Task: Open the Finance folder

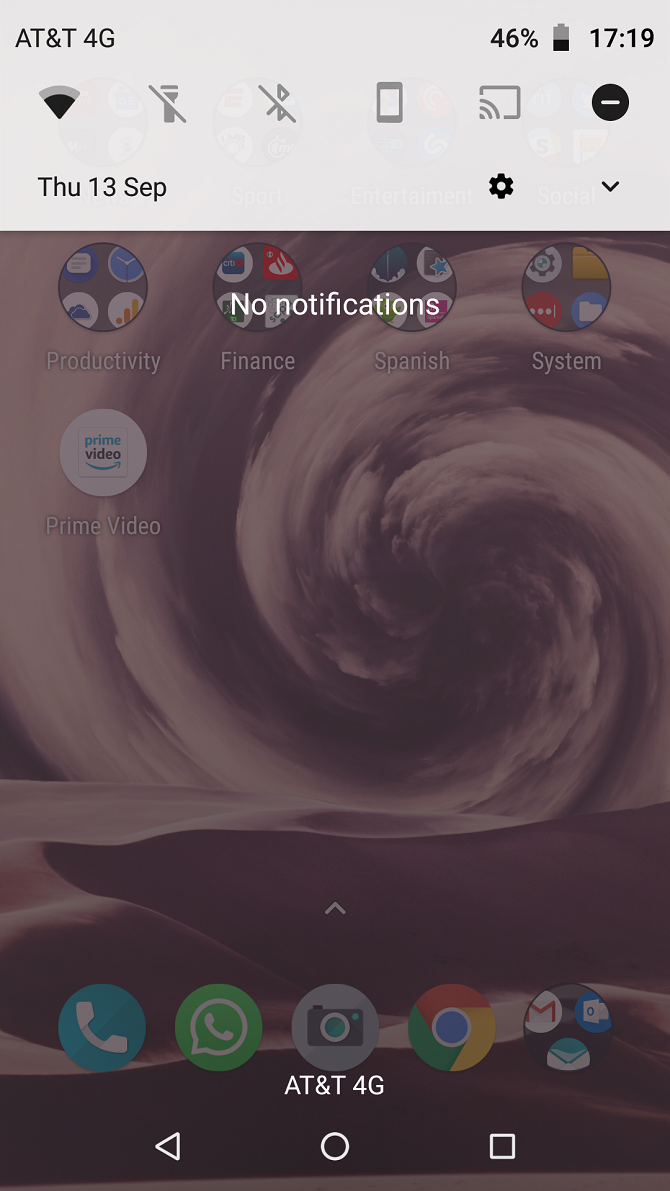Action: tap(257, 288)
